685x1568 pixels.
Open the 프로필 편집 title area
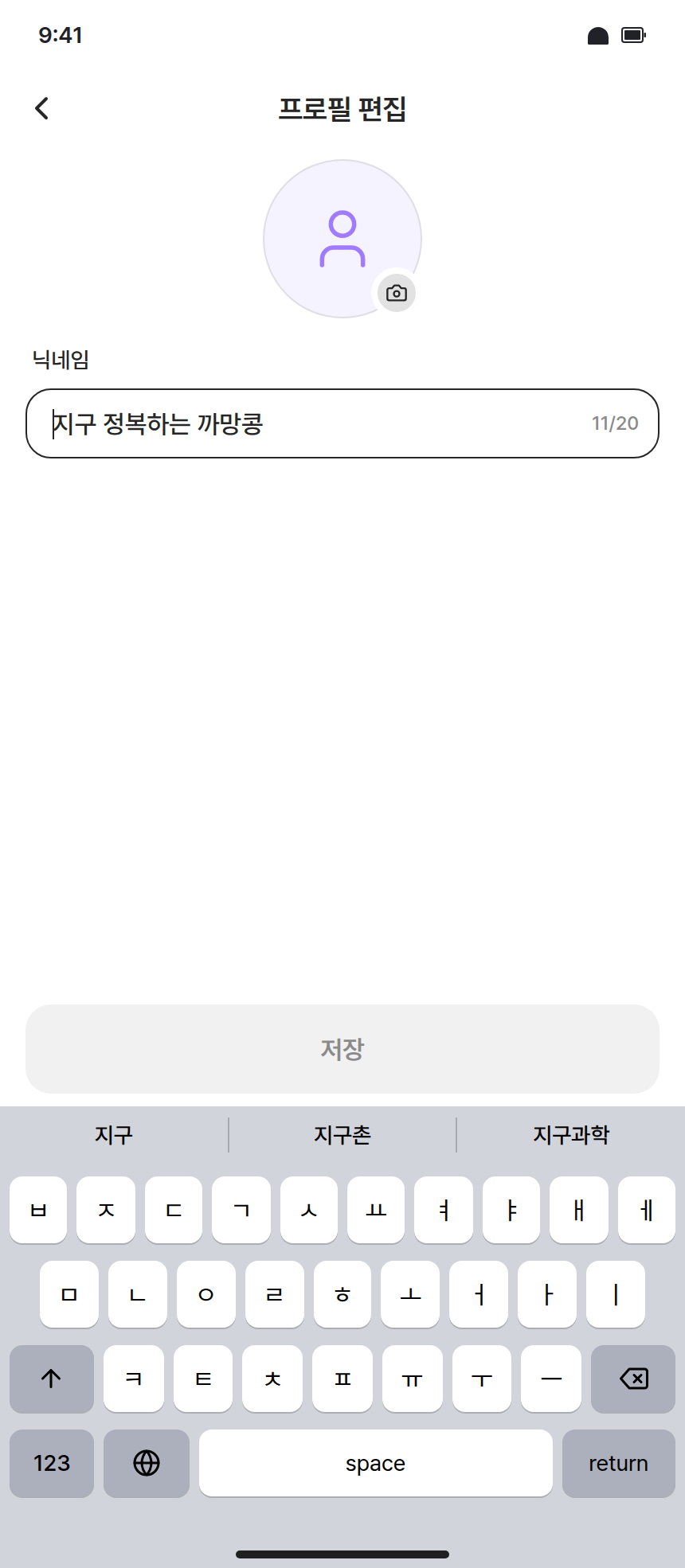342,110
